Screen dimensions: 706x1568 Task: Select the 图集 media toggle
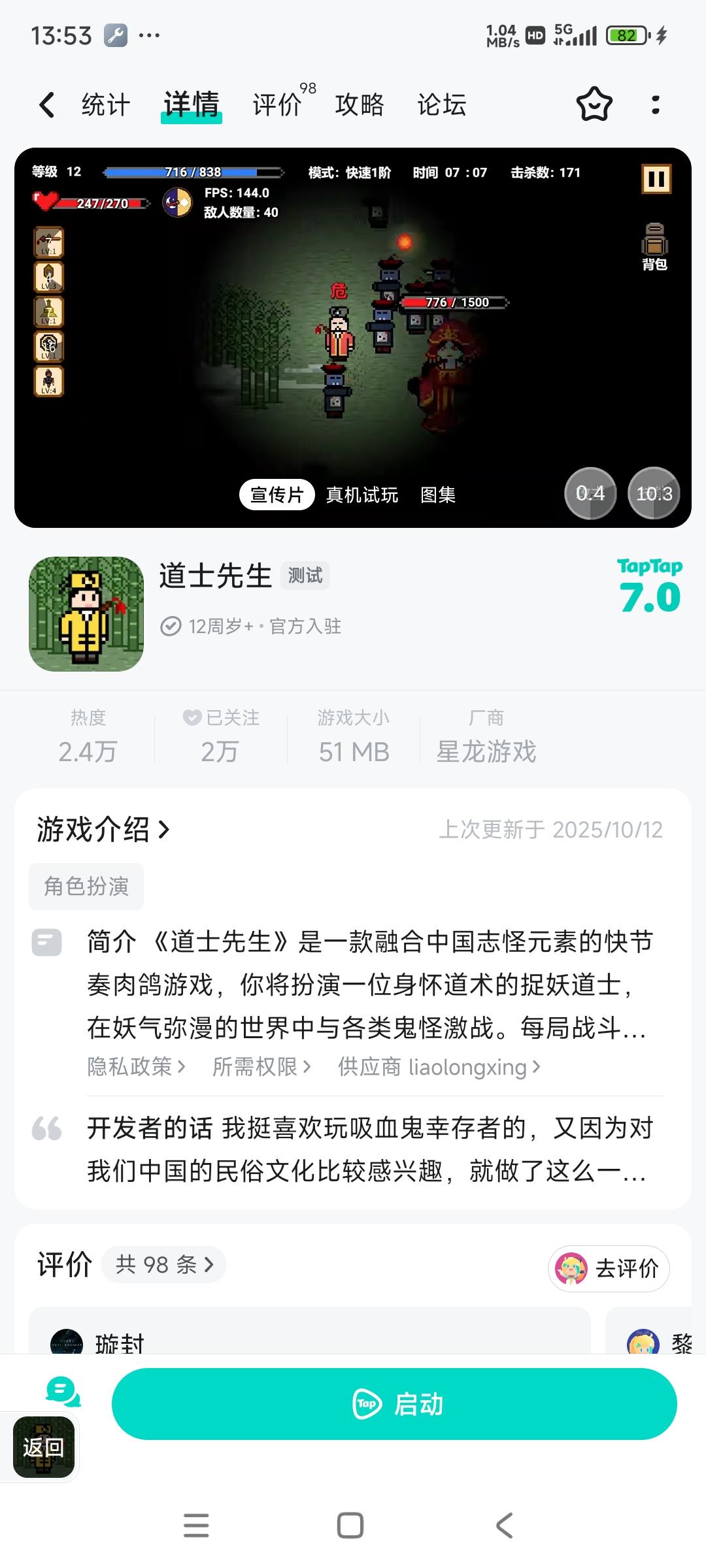(439, 495)
